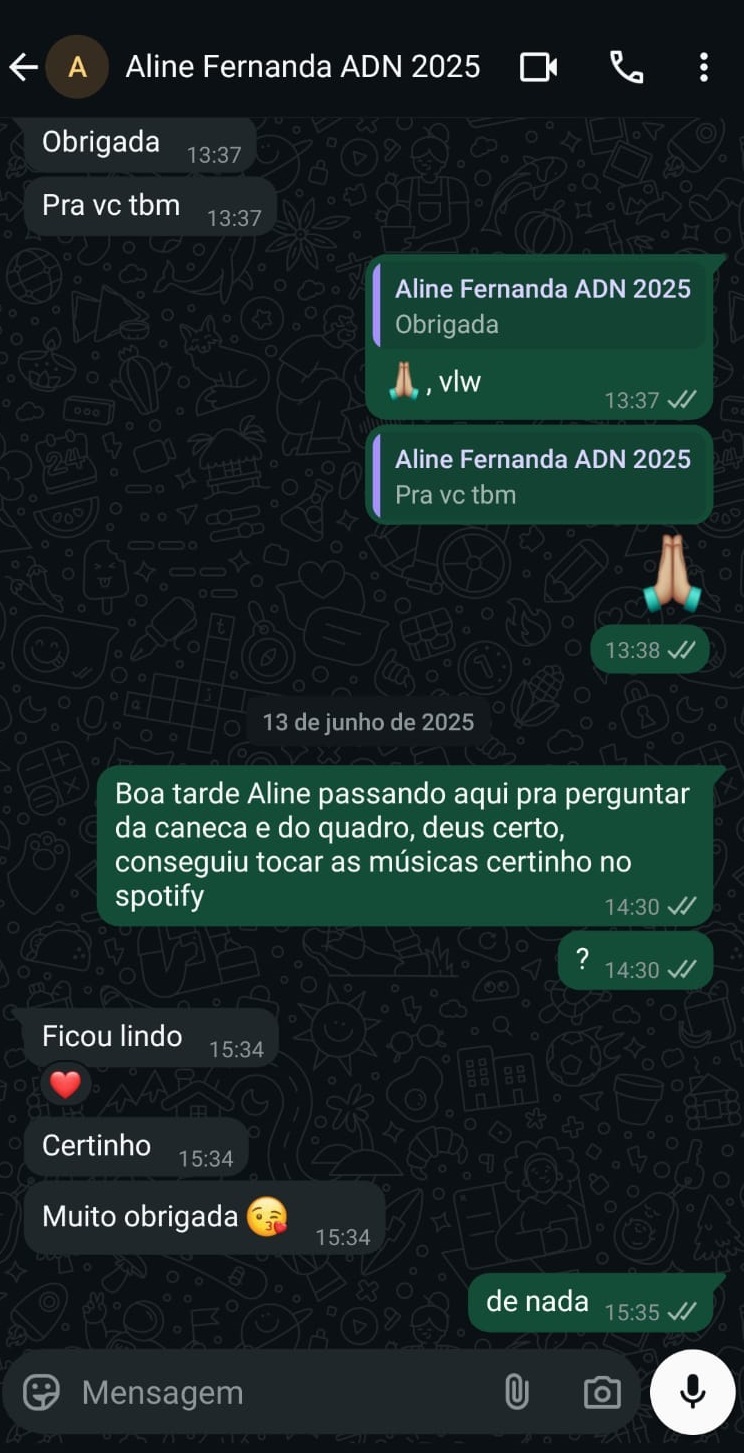Jump to quoted message "Obrigada"
This screenshot has width=744, height=1453.
click(x=541, y=306)
